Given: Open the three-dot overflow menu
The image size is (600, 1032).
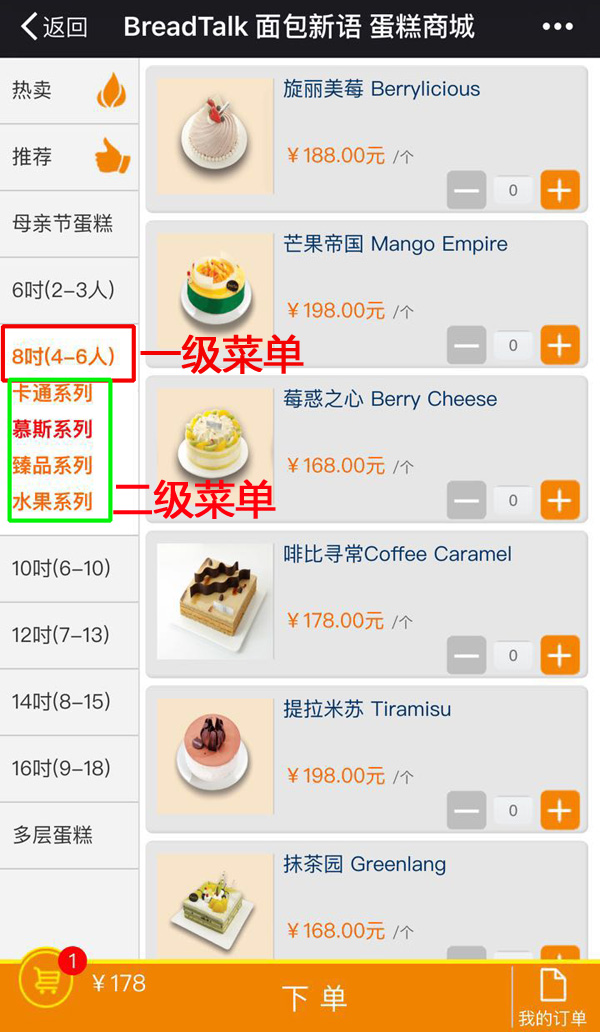Looking at the screenshot, I should pos(557,27).
